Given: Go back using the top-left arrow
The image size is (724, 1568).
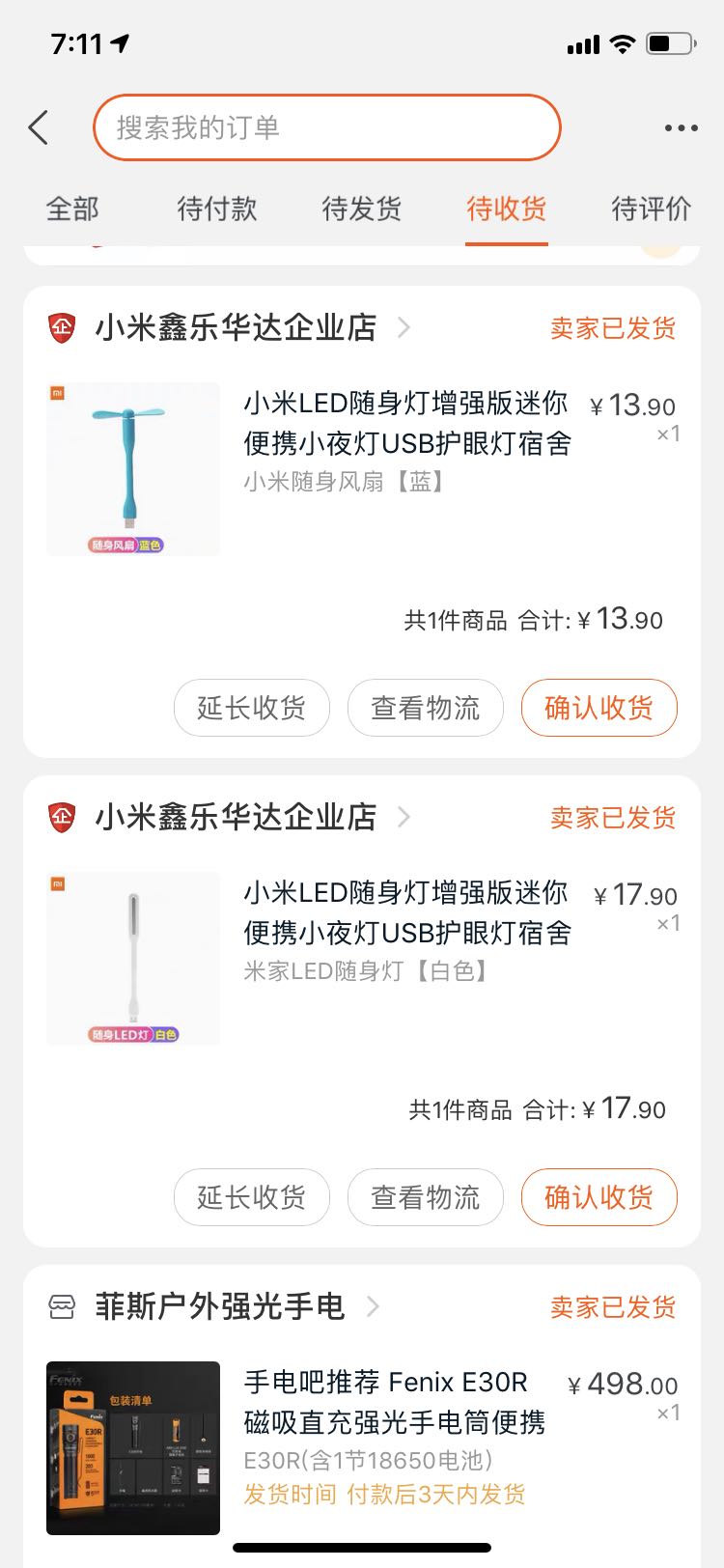Looking at the screenshot, I should (x=39, y=127).
